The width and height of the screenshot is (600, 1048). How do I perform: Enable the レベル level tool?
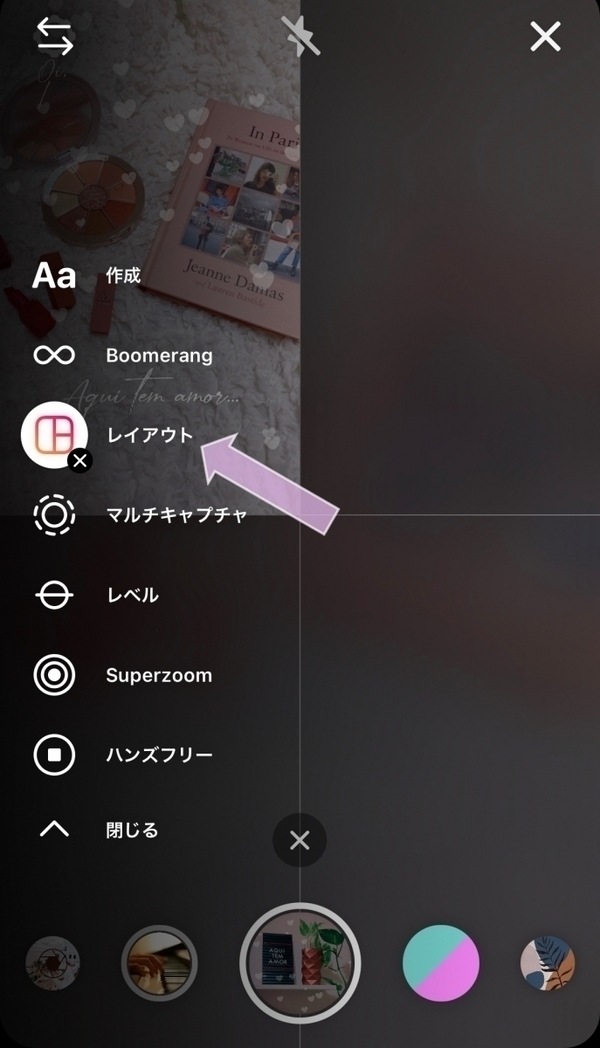click(x=54, y=596)
